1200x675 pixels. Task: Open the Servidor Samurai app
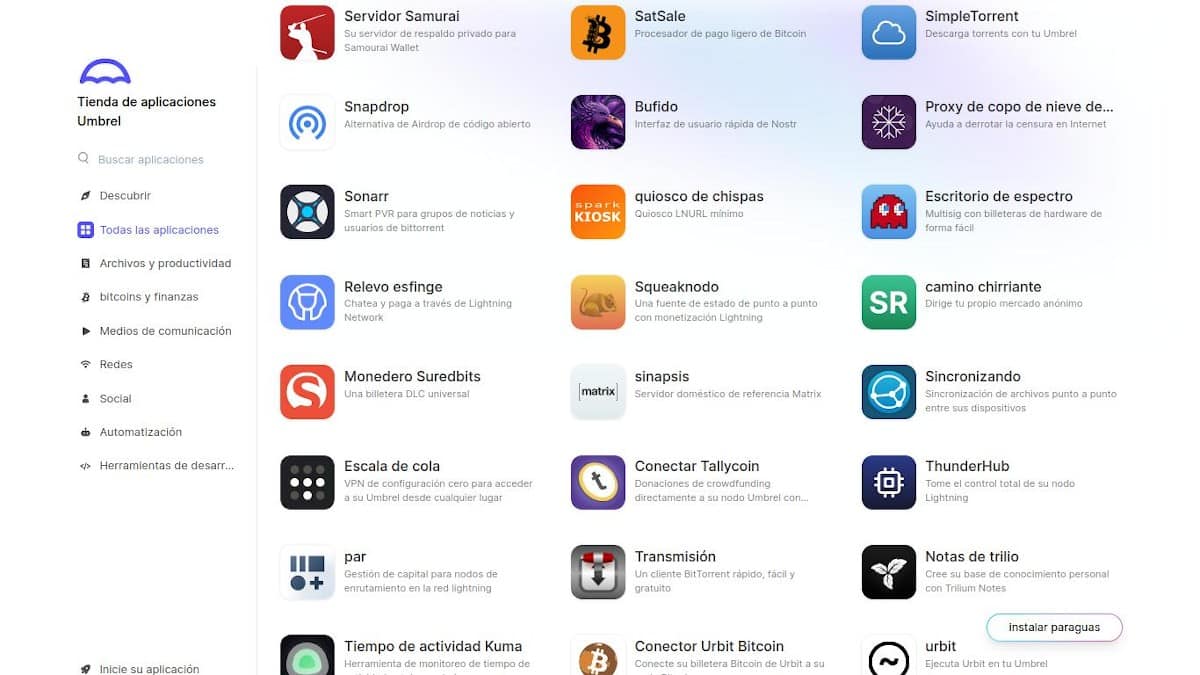point(401,17)
